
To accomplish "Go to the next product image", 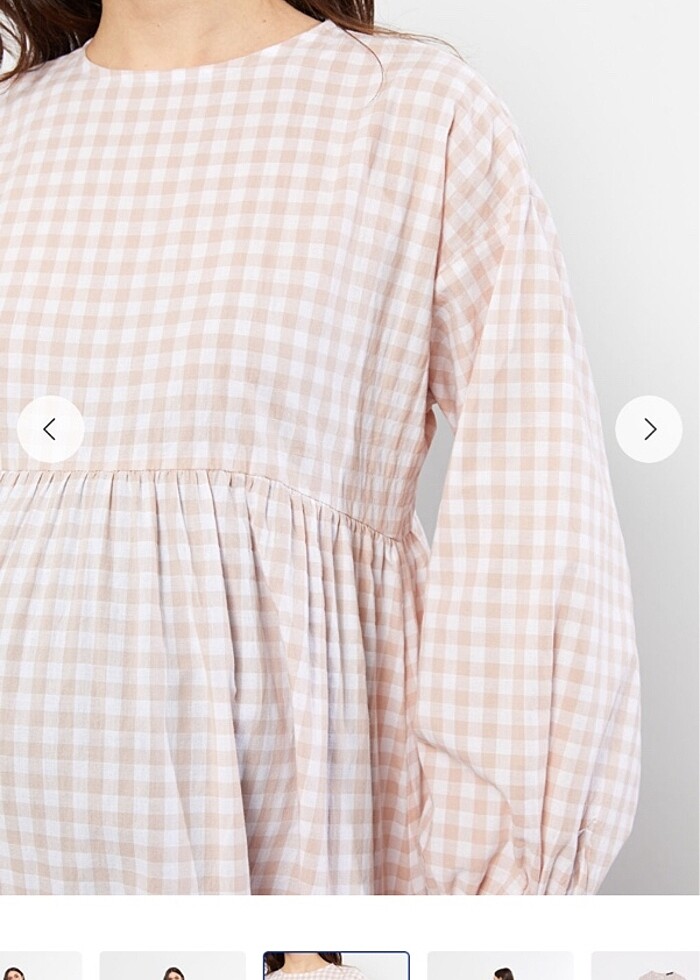I will tap(649, 429).
